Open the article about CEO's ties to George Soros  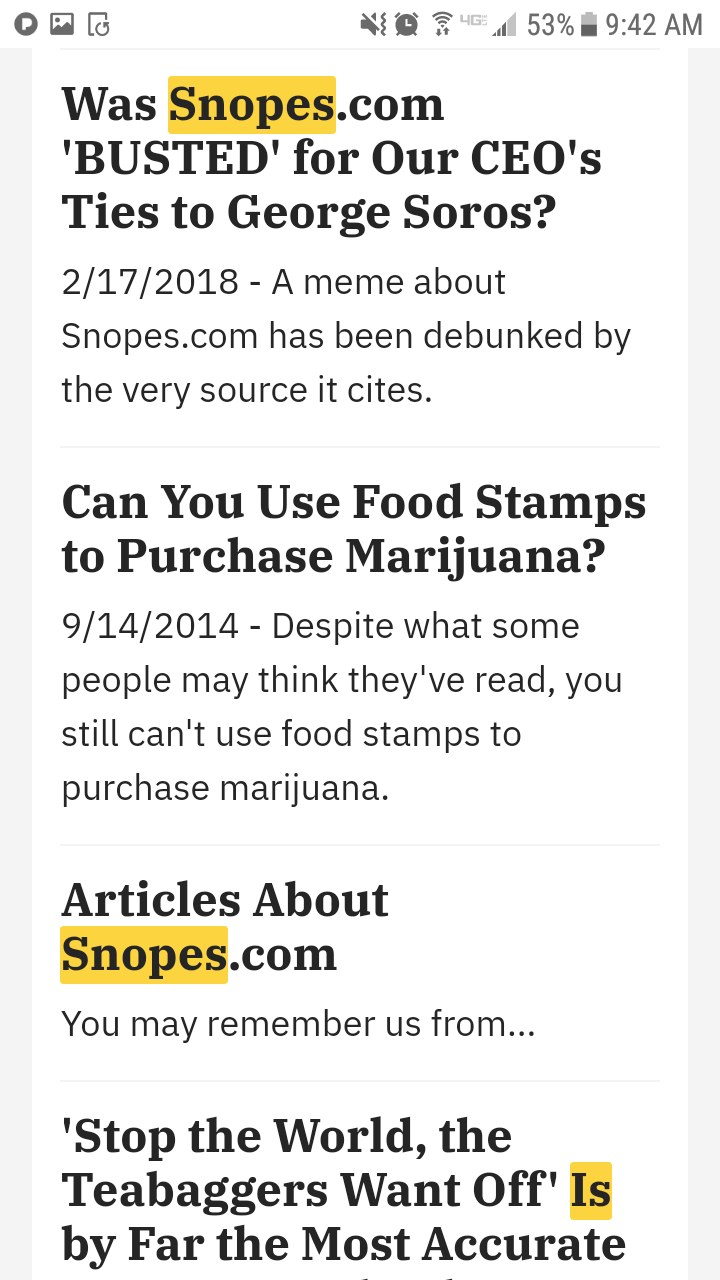(x=332, y=157)
